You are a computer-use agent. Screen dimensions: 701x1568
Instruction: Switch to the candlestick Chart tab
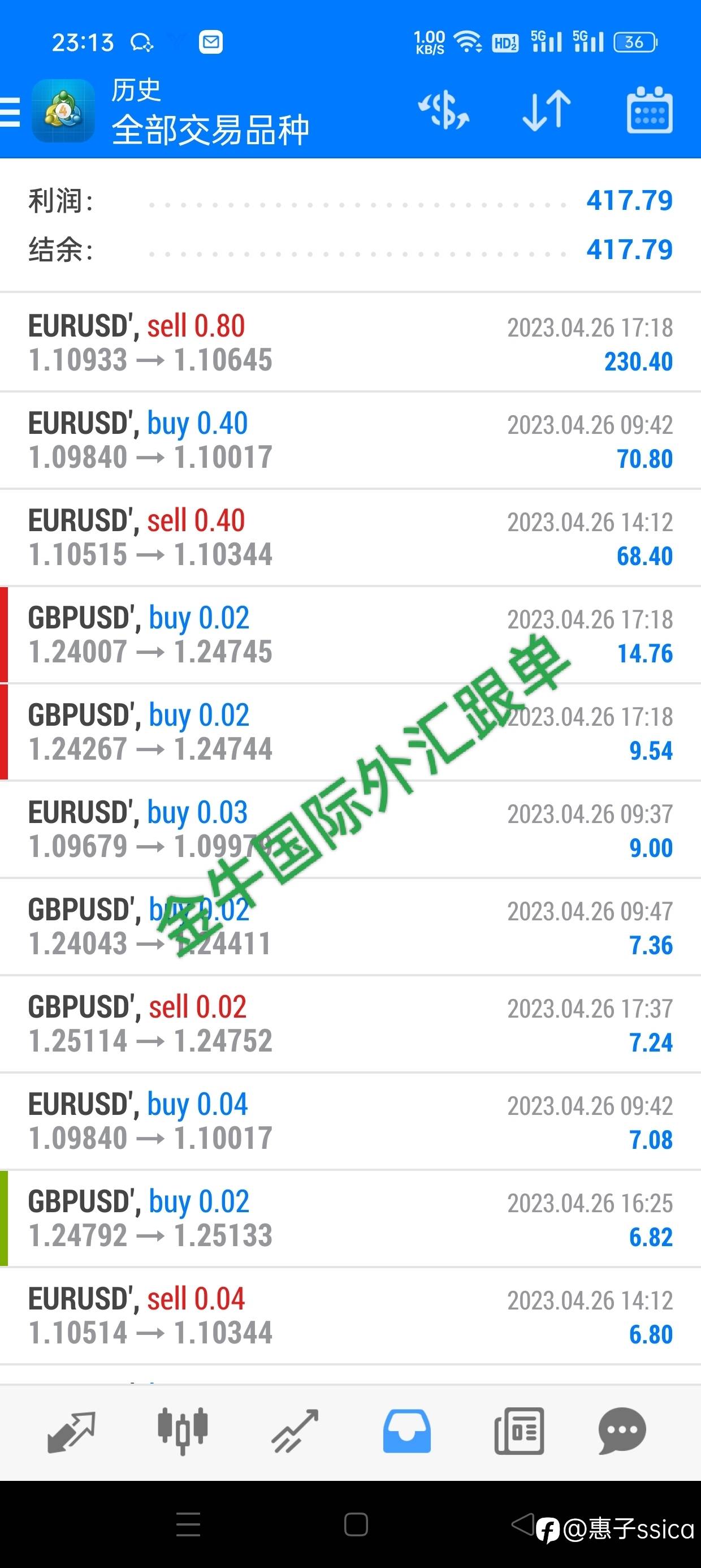pyautogui.click(x=183, y=1432)
